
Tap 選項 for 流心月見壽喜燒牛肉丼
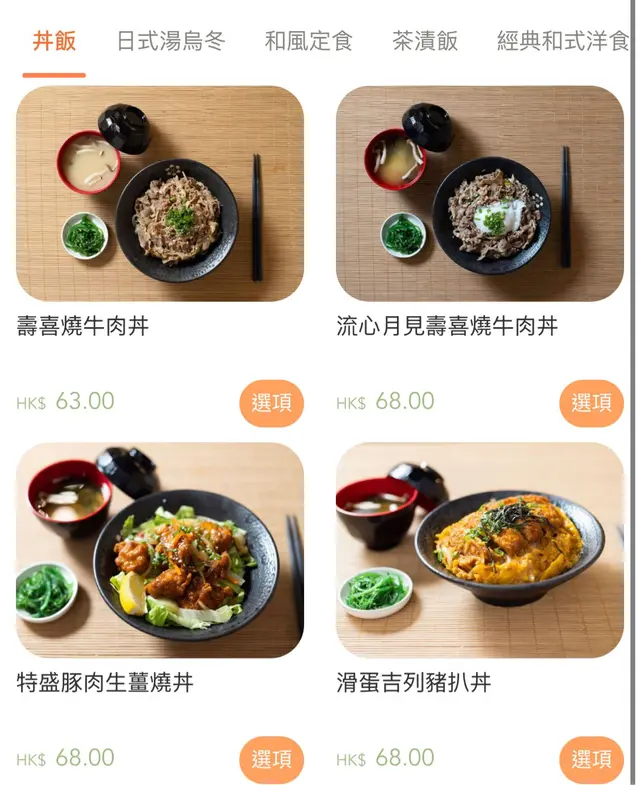pos(591,403)
